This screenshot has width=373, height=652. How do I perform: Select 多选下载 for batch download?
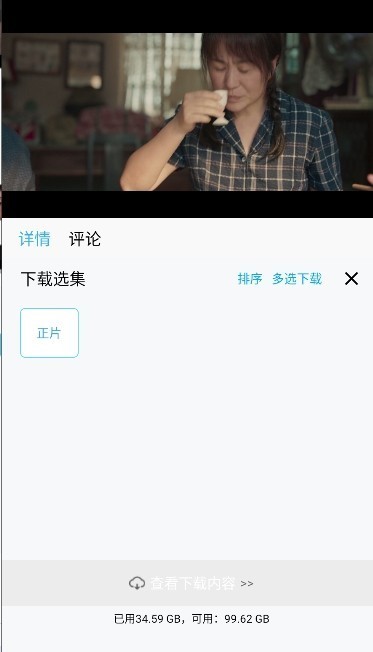click(x=297, y=279)
